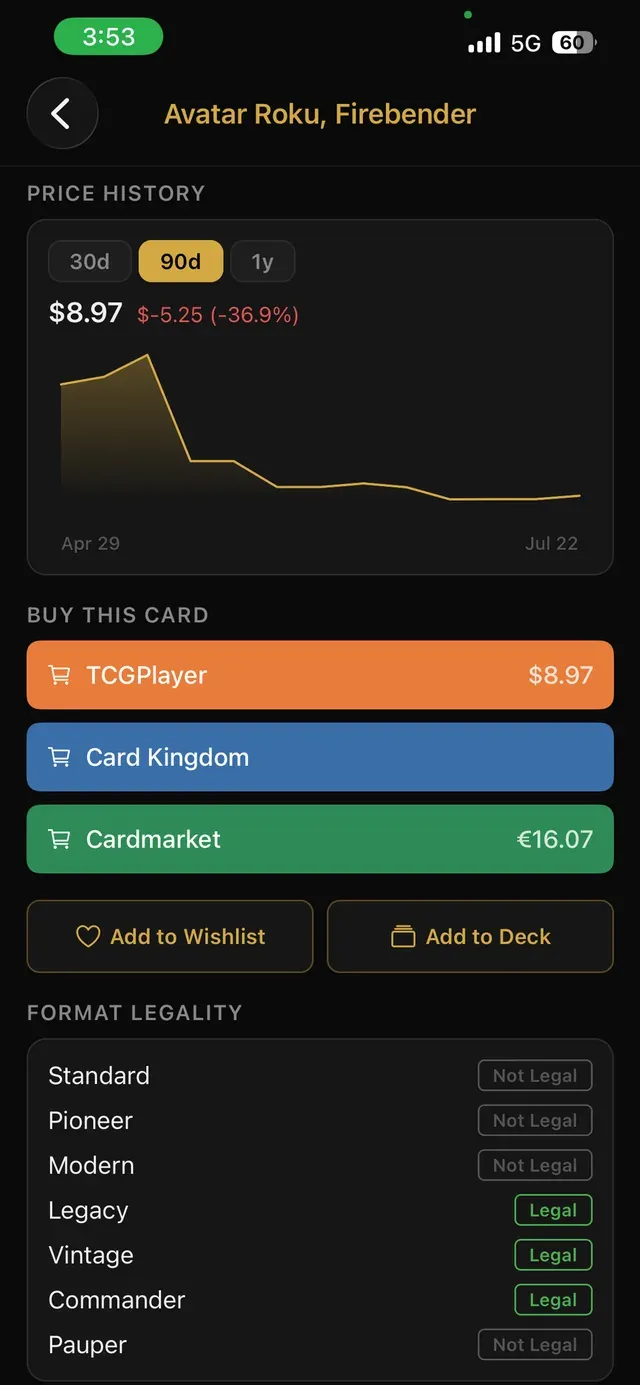Show the 1y price history
The width and height of the screenshot is (640, 1385).
[x=262, y=262]
